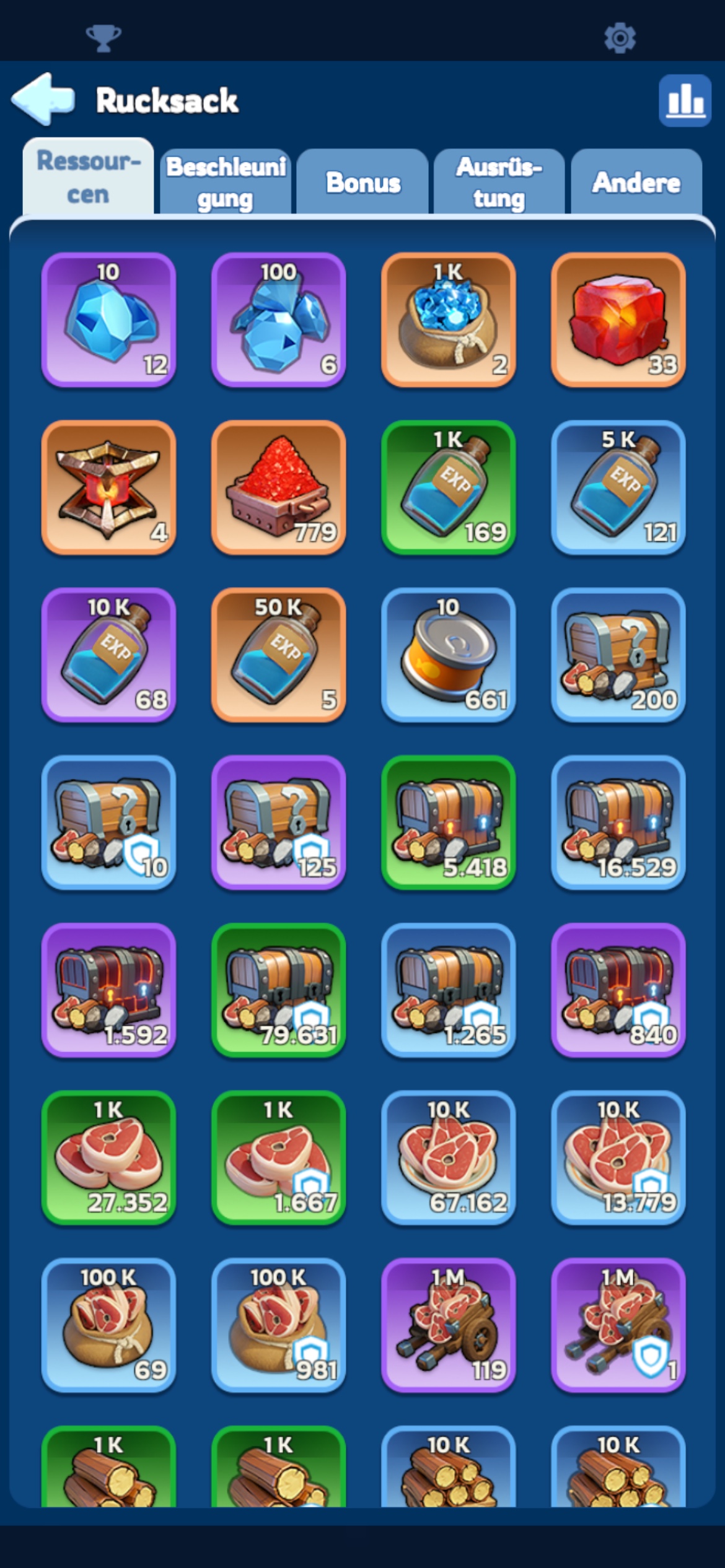Select the 100 K meat sack with 69
Viewport: 725px width, 1568px height.
tap(108, 1325)
